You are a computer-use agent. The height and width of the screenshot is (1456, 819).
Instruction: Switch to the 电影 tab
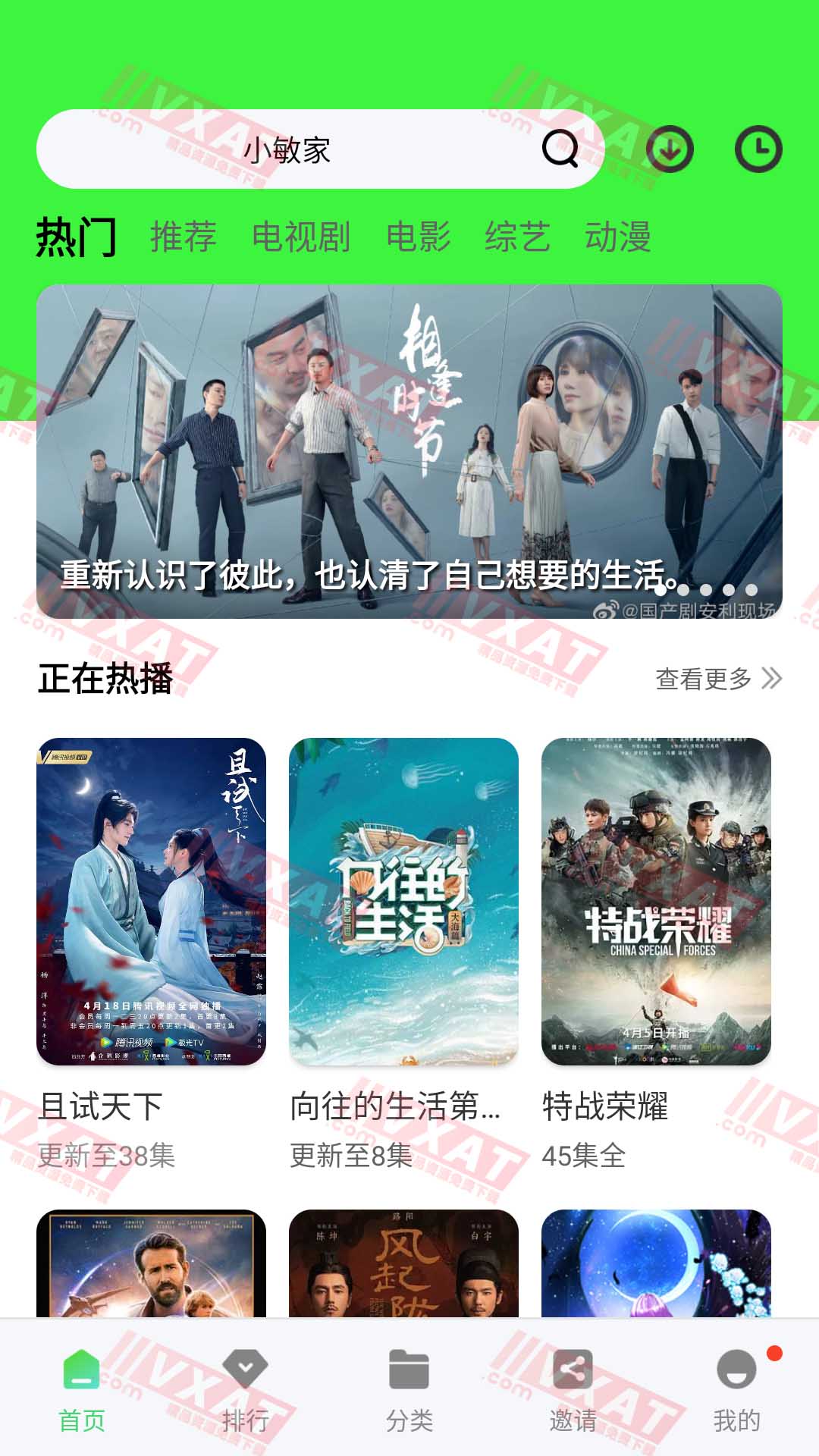[x=419, y=237]
